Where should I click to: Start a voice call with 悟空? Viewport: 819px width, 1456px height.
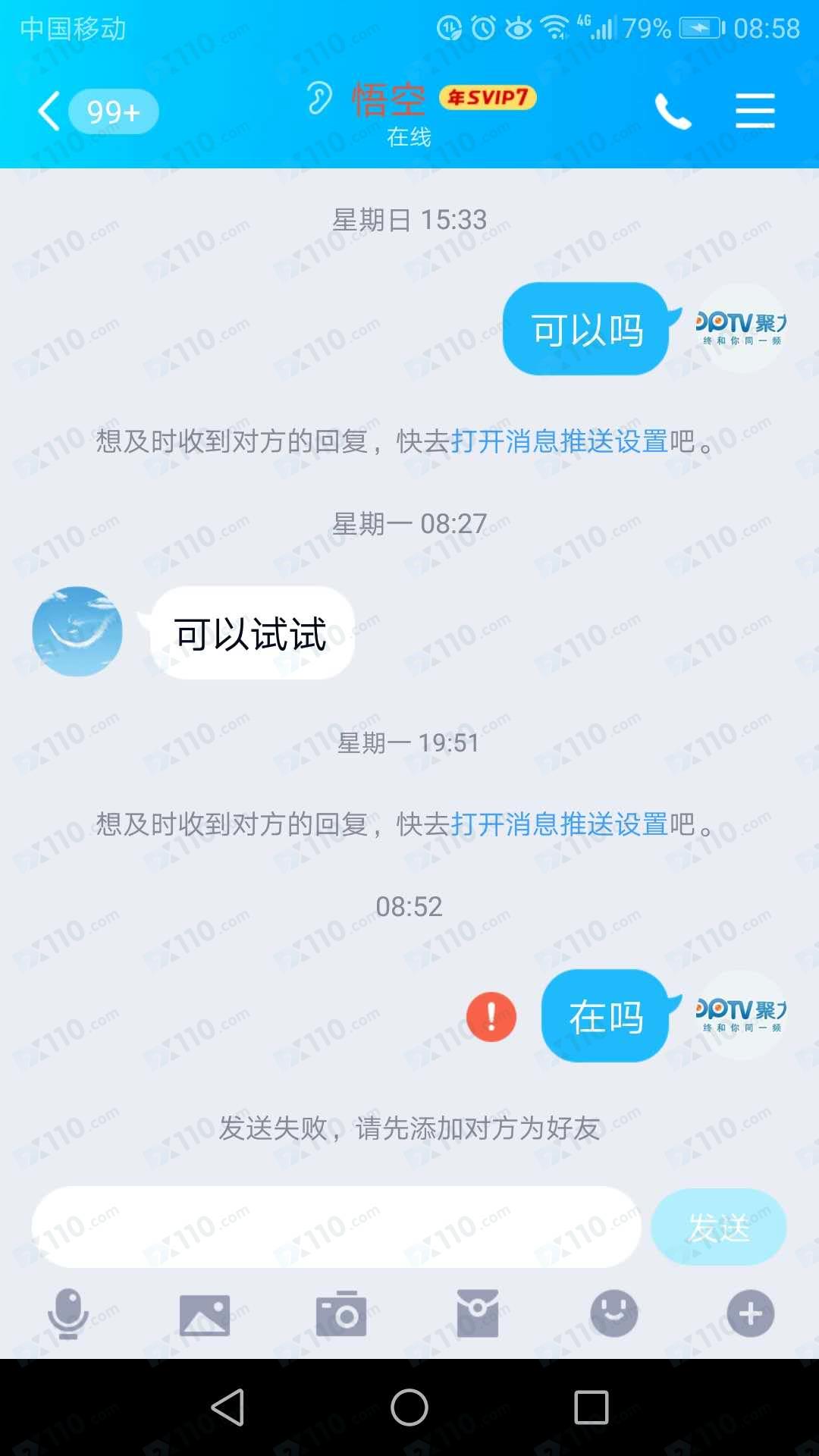coord(673,111)
